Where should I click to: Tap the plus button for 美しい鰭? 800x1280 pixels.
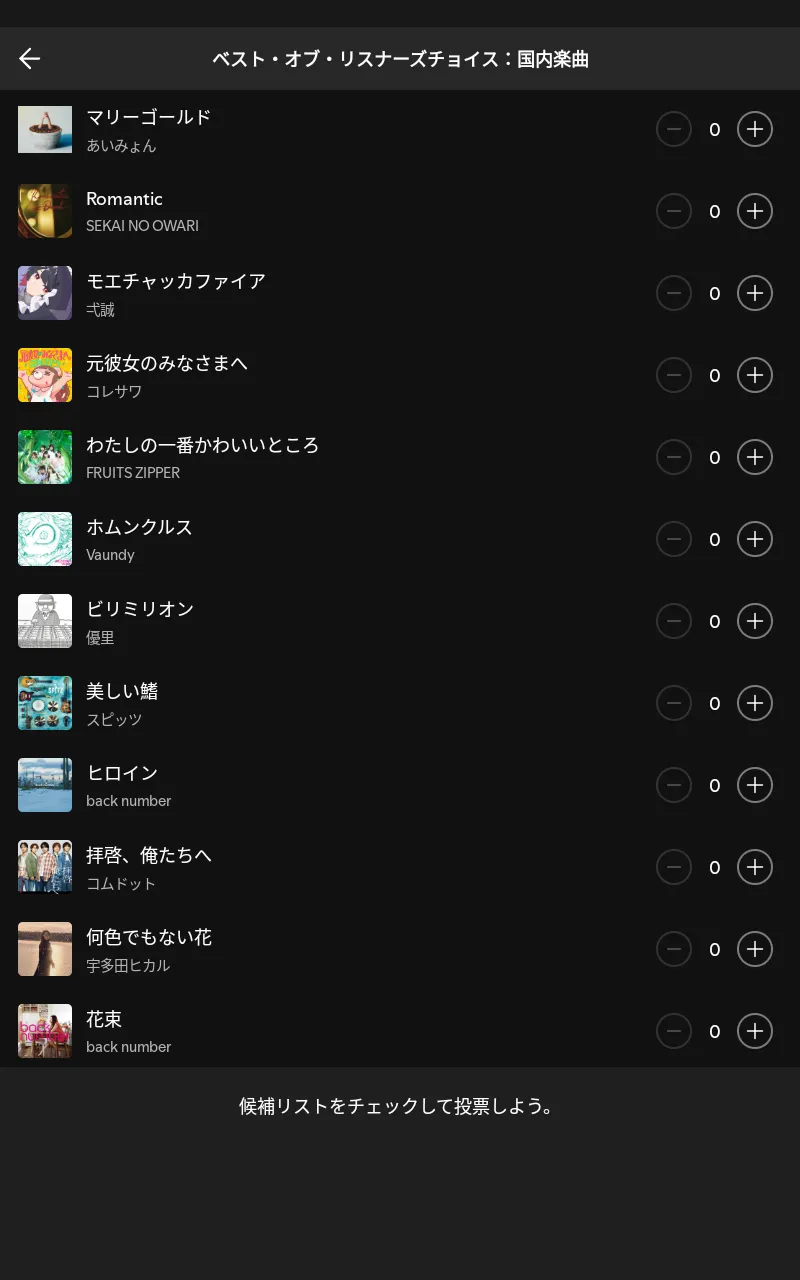(755, 703)
